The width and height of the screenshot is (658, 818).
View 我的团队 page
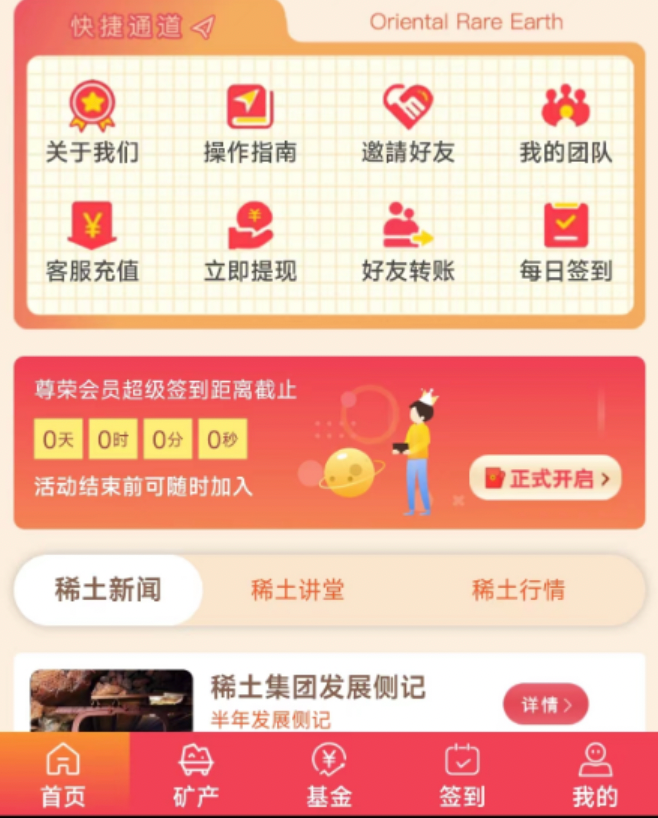click(566, 122)
